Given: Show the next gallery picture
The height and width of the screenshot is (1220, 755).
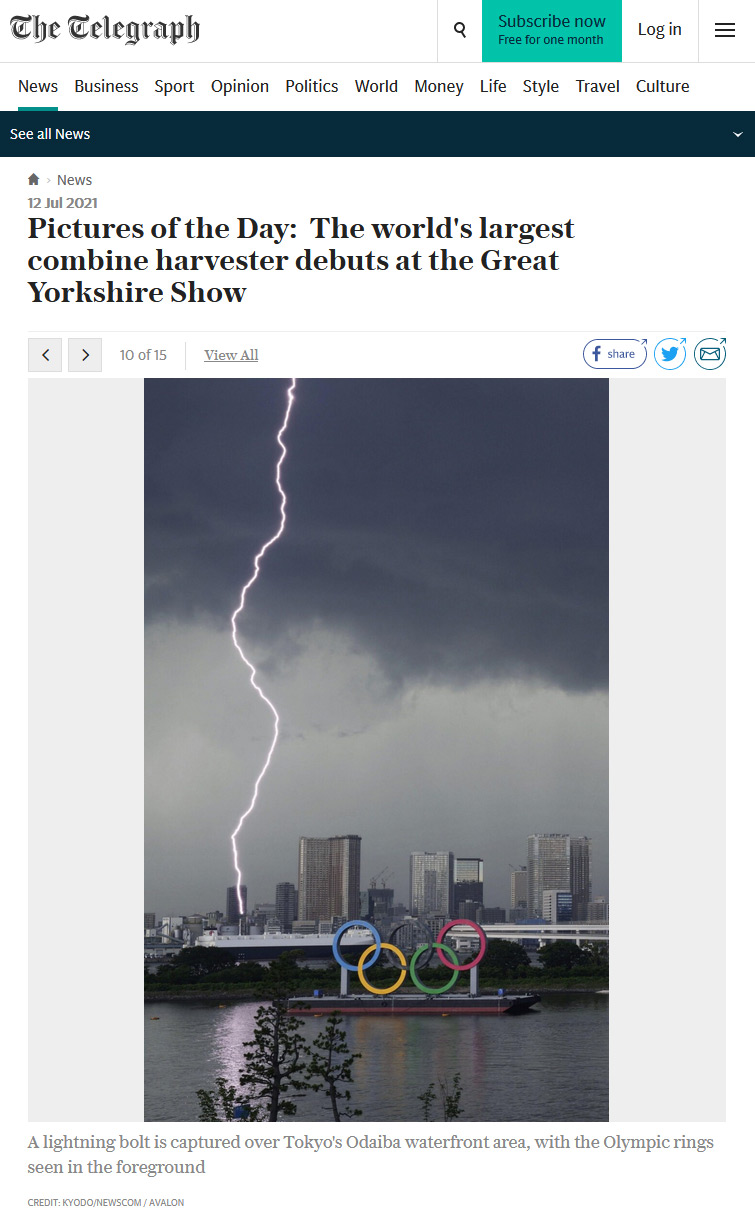Looking at the screenshot, I should coord(85,355).
